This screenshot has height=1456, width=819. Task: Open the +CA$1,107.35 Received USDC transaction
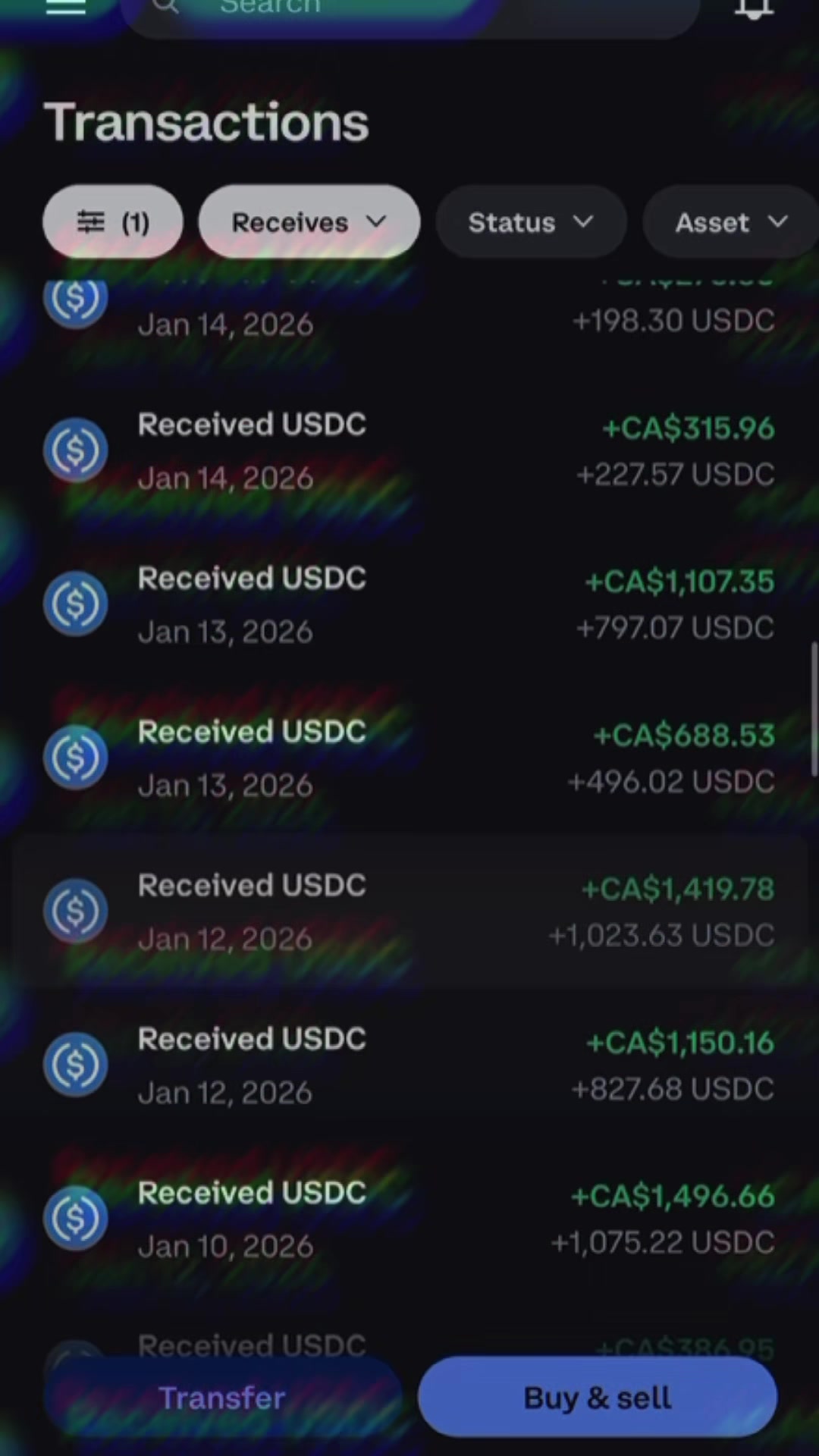click(409, 604)
